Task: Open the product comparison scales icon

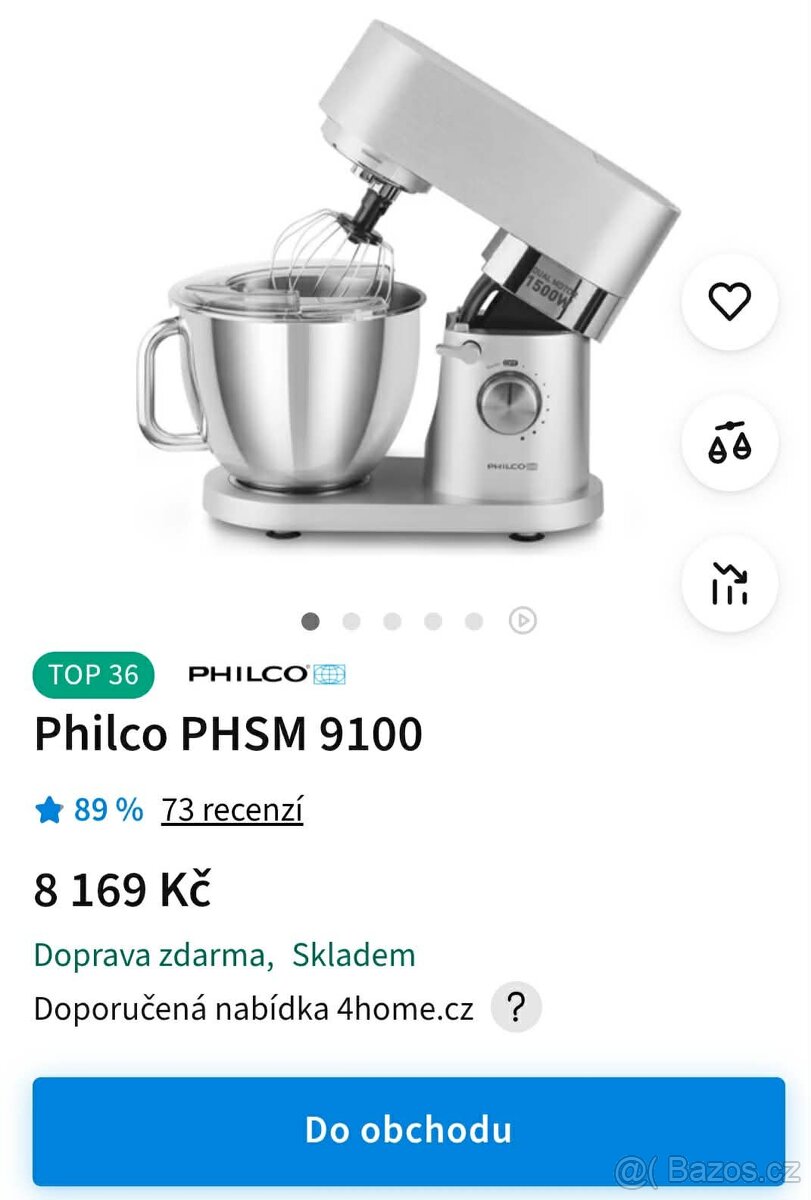Action: pyautogui.click(x=729, y=442)
